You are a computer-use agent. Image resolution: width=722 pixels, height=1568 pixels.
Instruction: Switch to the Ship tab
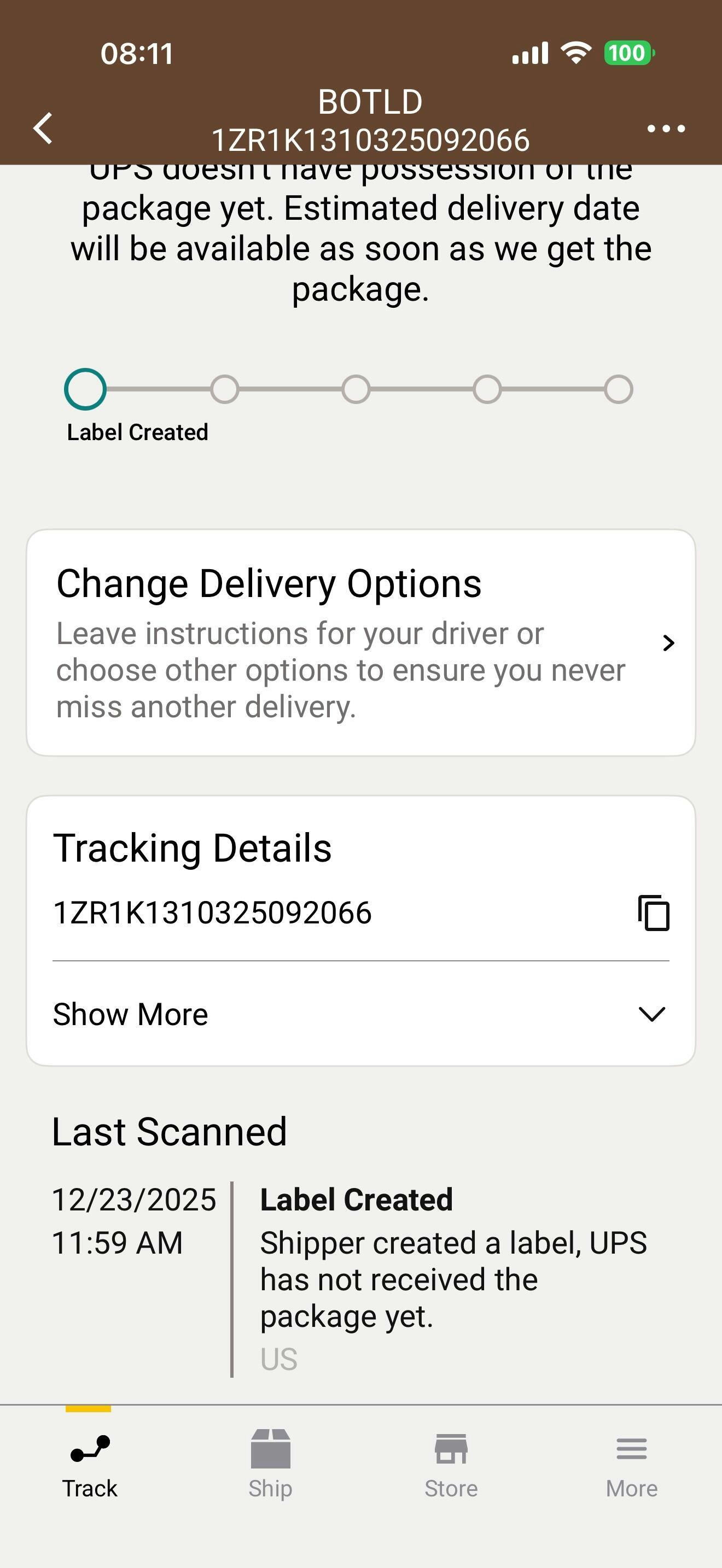[270, 1465]
